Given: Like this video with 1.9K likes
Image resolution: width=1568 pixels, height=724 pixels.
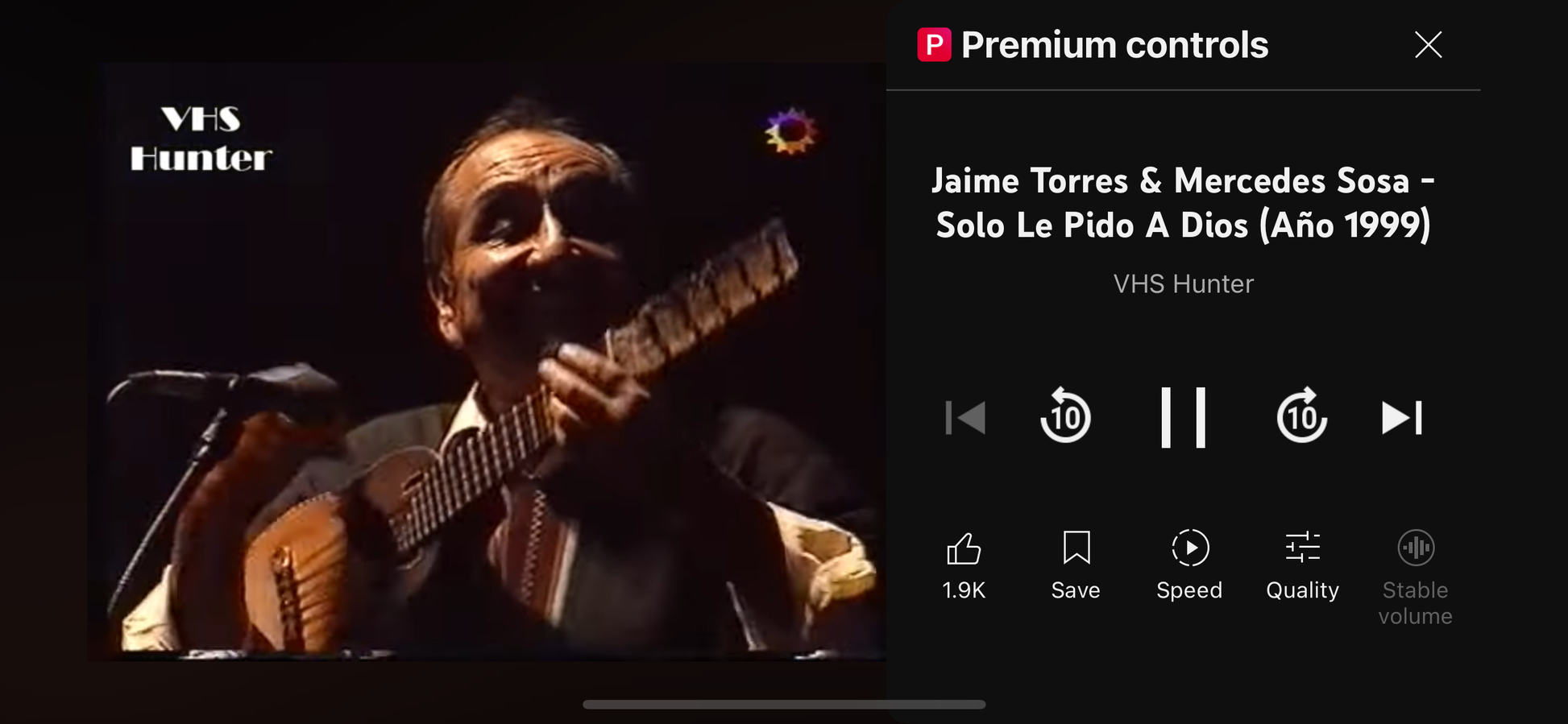Looking at the screenshot, I should click(x=964, y=564).
